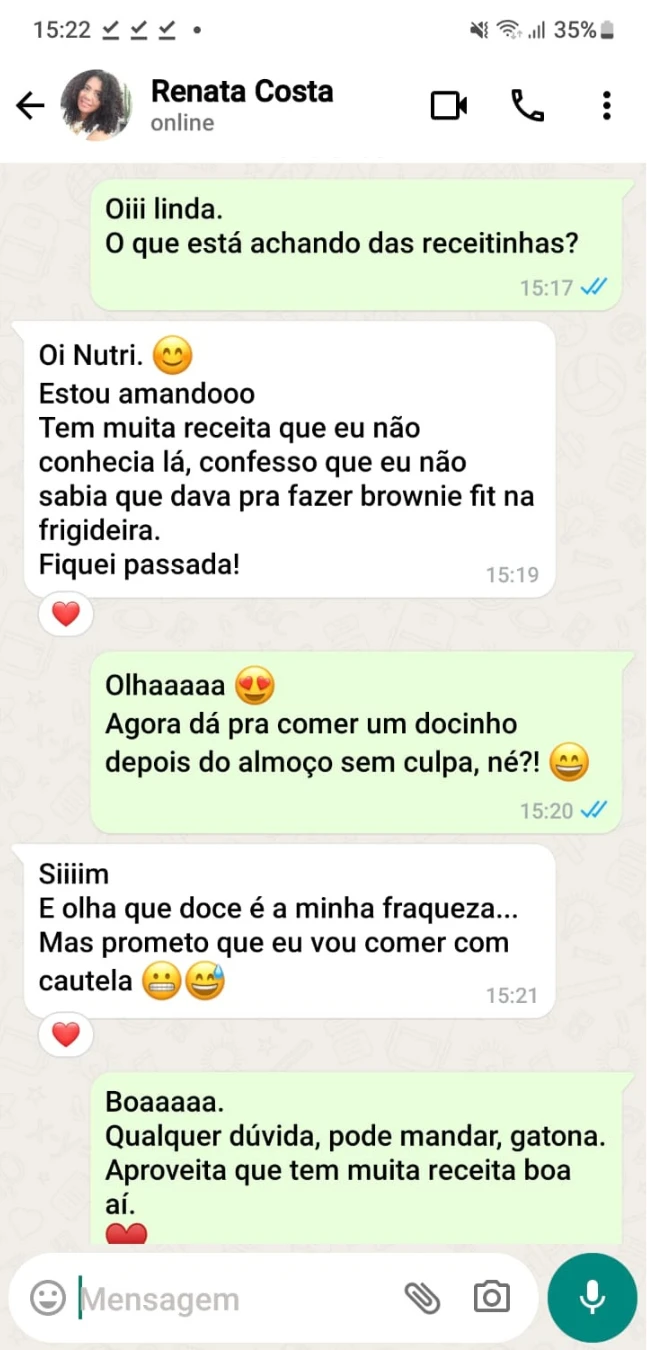Attach a file with the paperclip
This screenshot has height=1350, width=647.
(422, 1298)
